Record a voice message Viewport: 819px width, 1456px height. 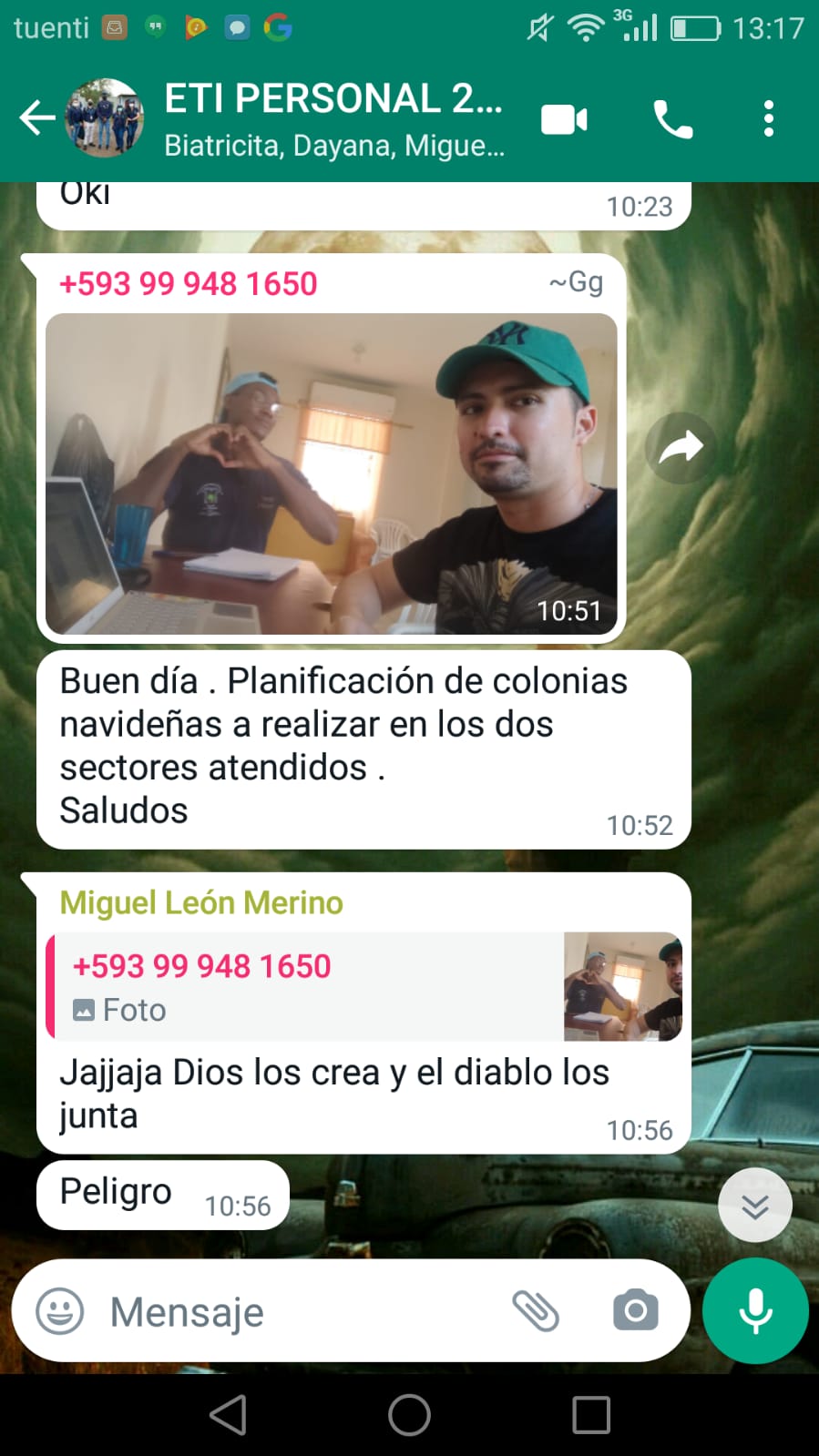pos(755,1311)
